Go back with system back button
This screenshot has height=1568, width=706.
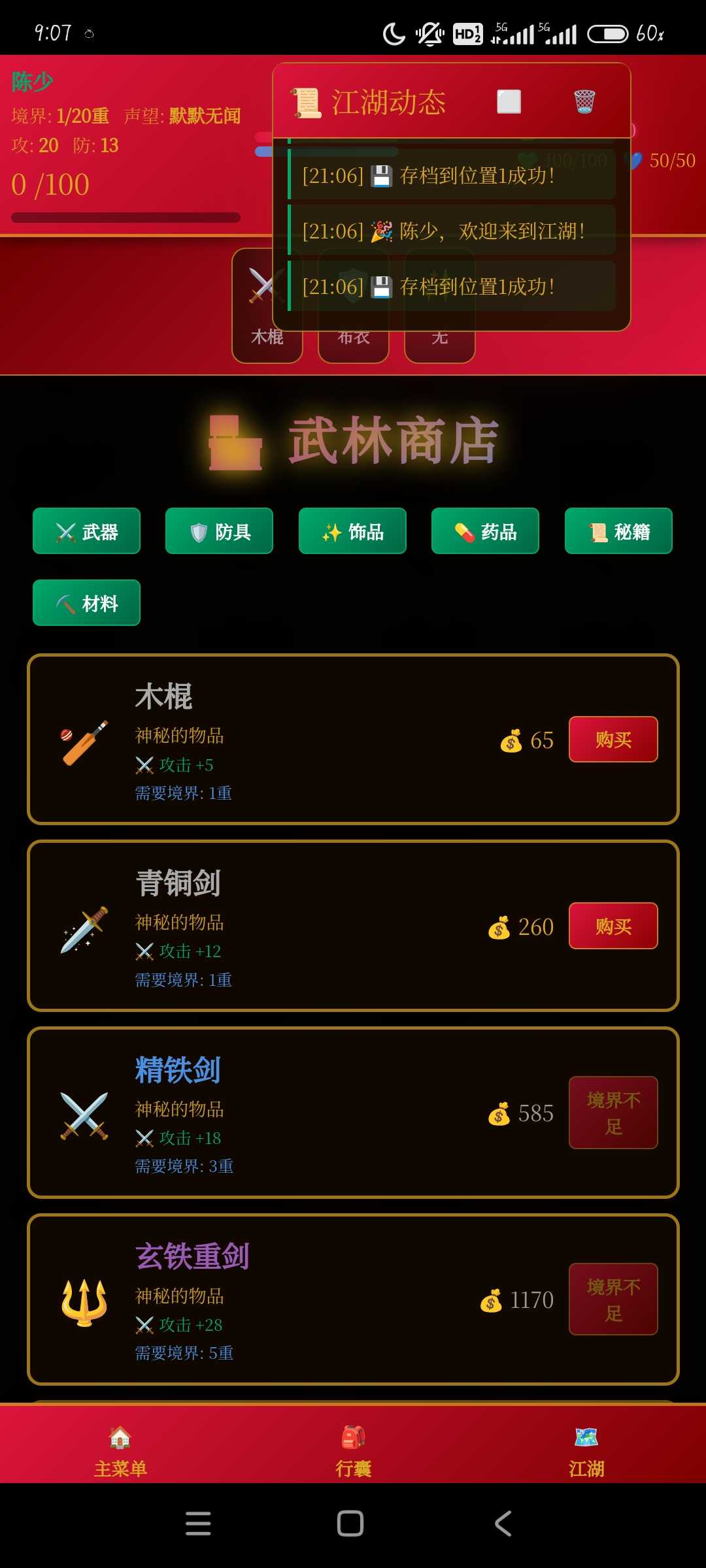coord(503,1524)
